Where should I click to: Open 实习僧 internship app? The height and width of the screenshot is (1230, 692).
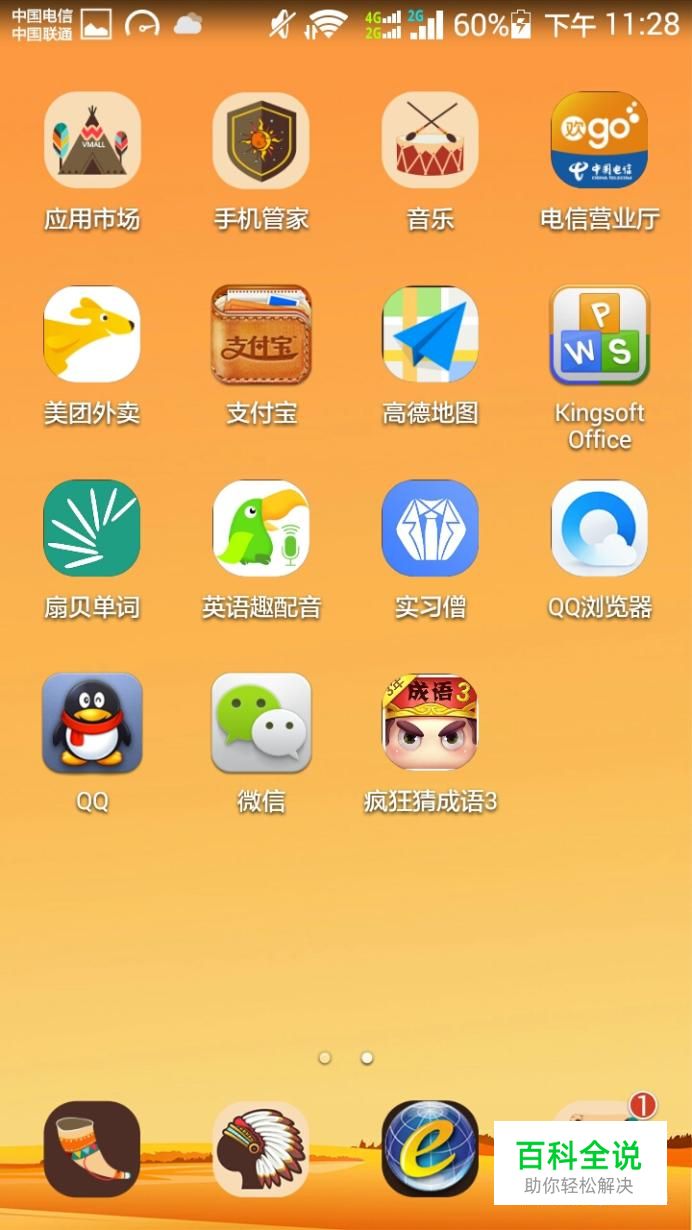tap(430, 528)
